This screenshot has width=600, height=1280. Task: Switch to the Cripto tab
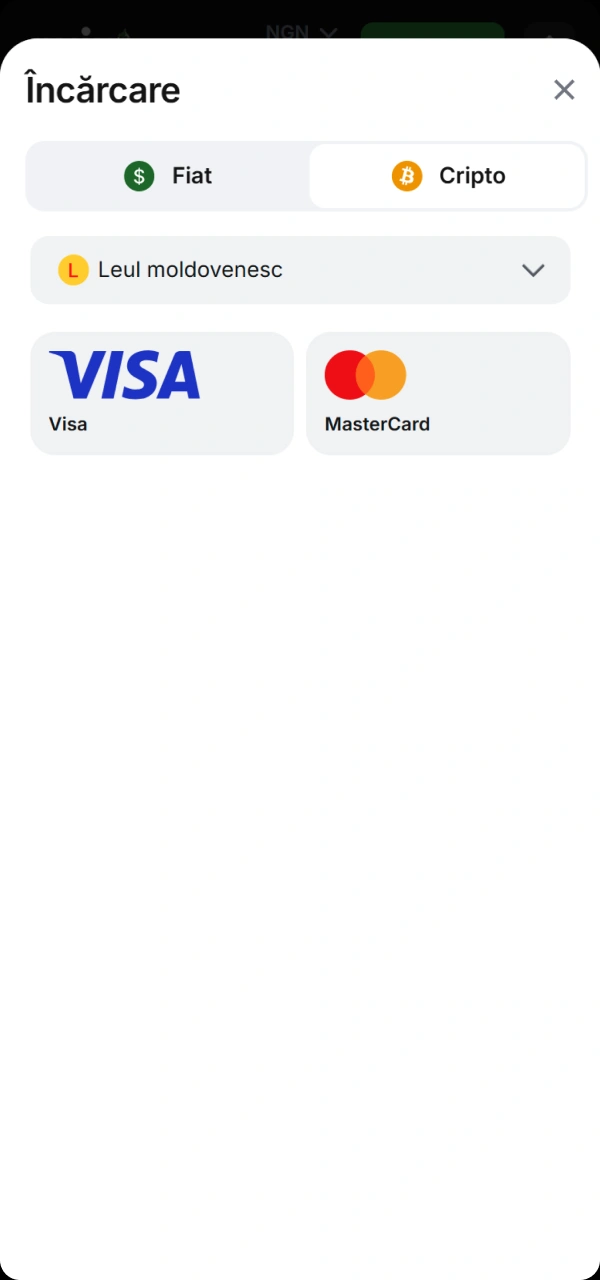pyautogui.click(x=447, y=176)
